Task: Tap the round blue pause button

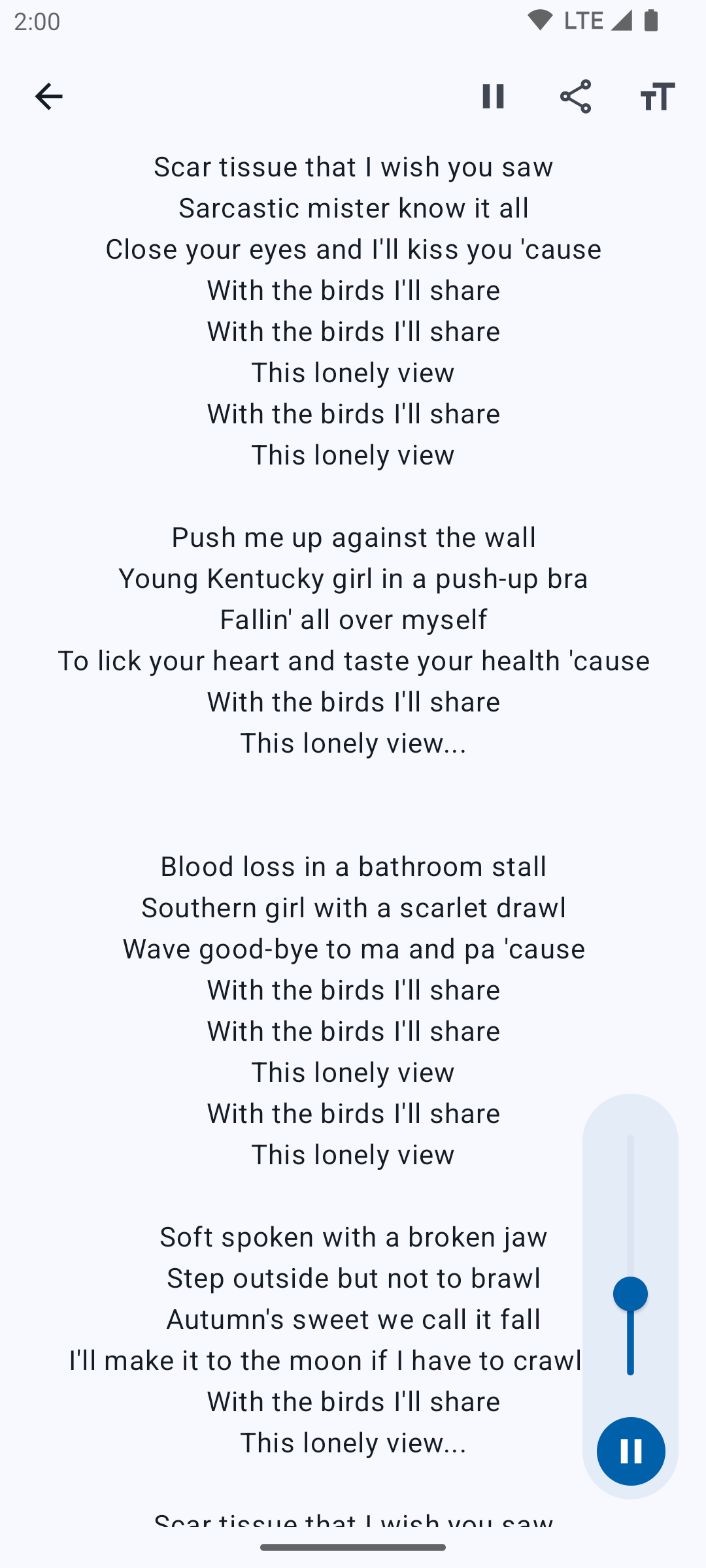Action: coord(630,1451)
